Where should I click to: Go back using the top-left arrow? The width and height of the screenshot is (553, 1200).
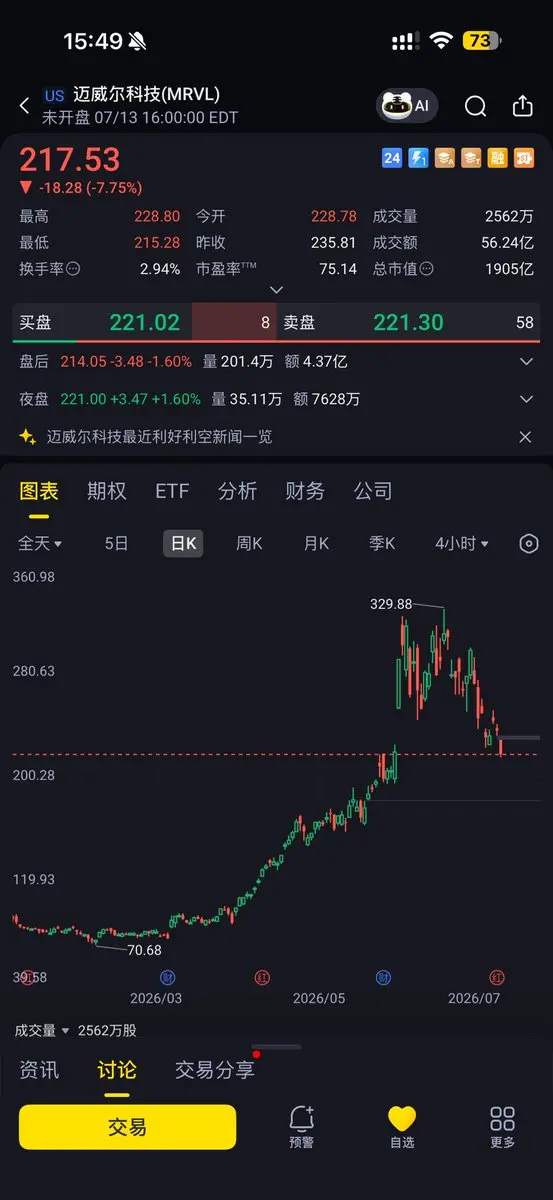(24, 105)
